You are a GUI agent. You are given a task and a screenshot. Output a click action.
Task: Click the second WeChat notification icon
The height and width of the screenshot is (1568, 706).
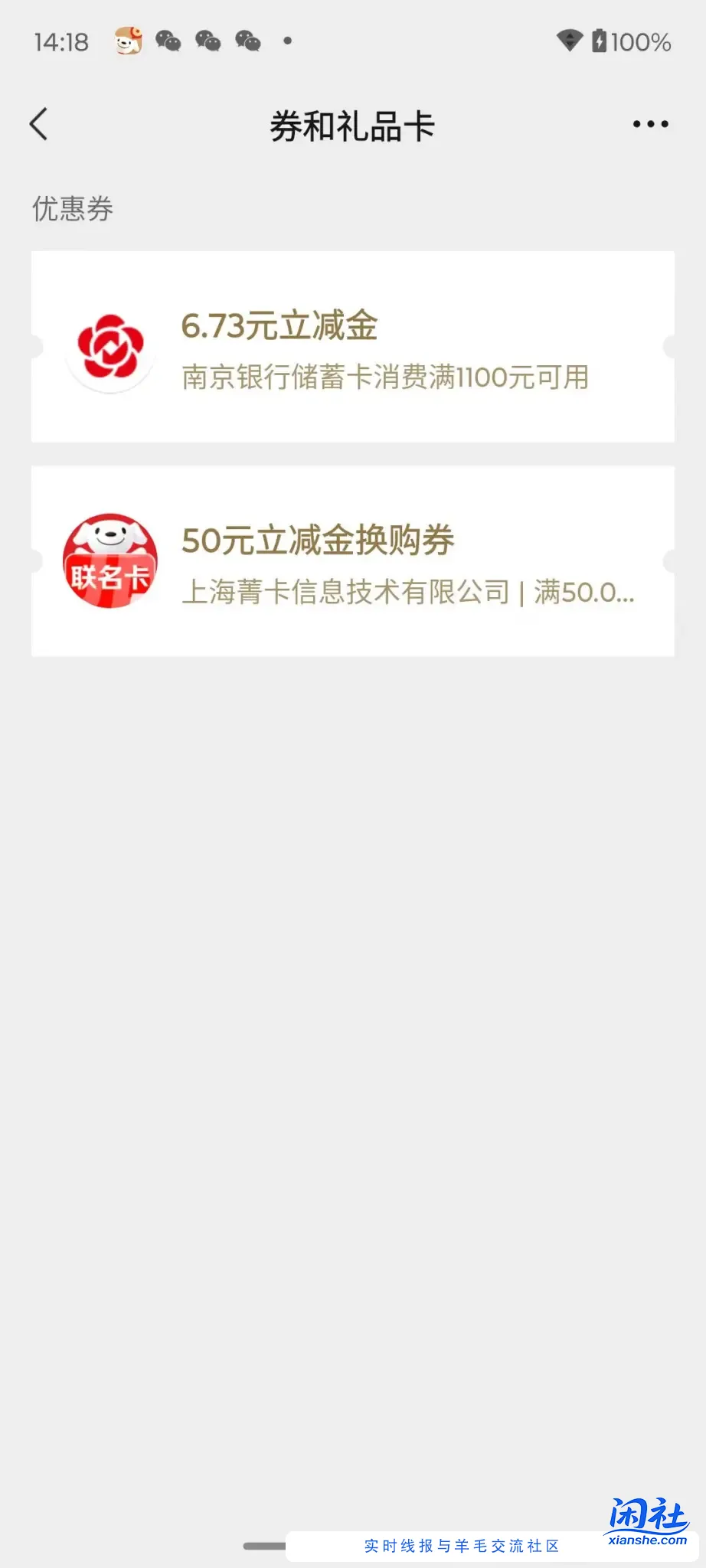click(207, 41)
